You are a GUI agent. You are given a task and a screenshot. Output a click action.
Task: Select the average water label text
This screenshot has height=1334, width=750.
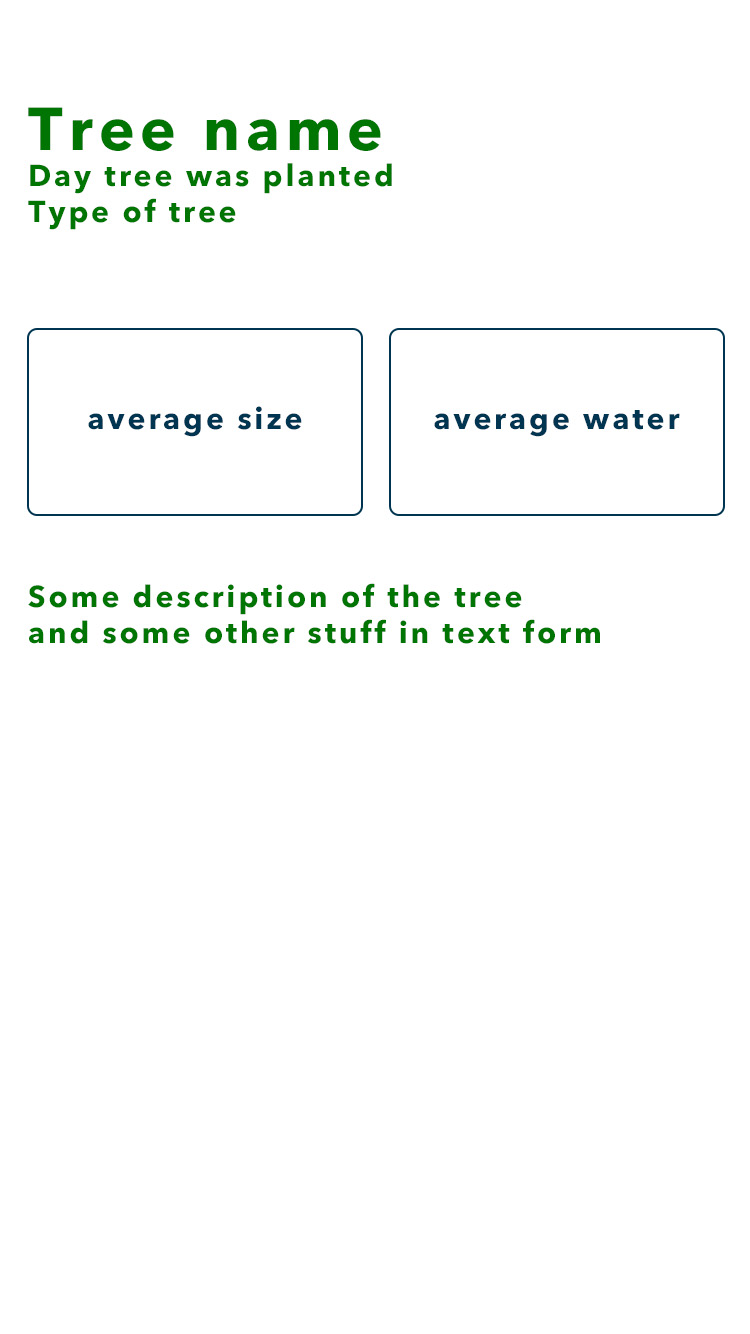(557, 420)
